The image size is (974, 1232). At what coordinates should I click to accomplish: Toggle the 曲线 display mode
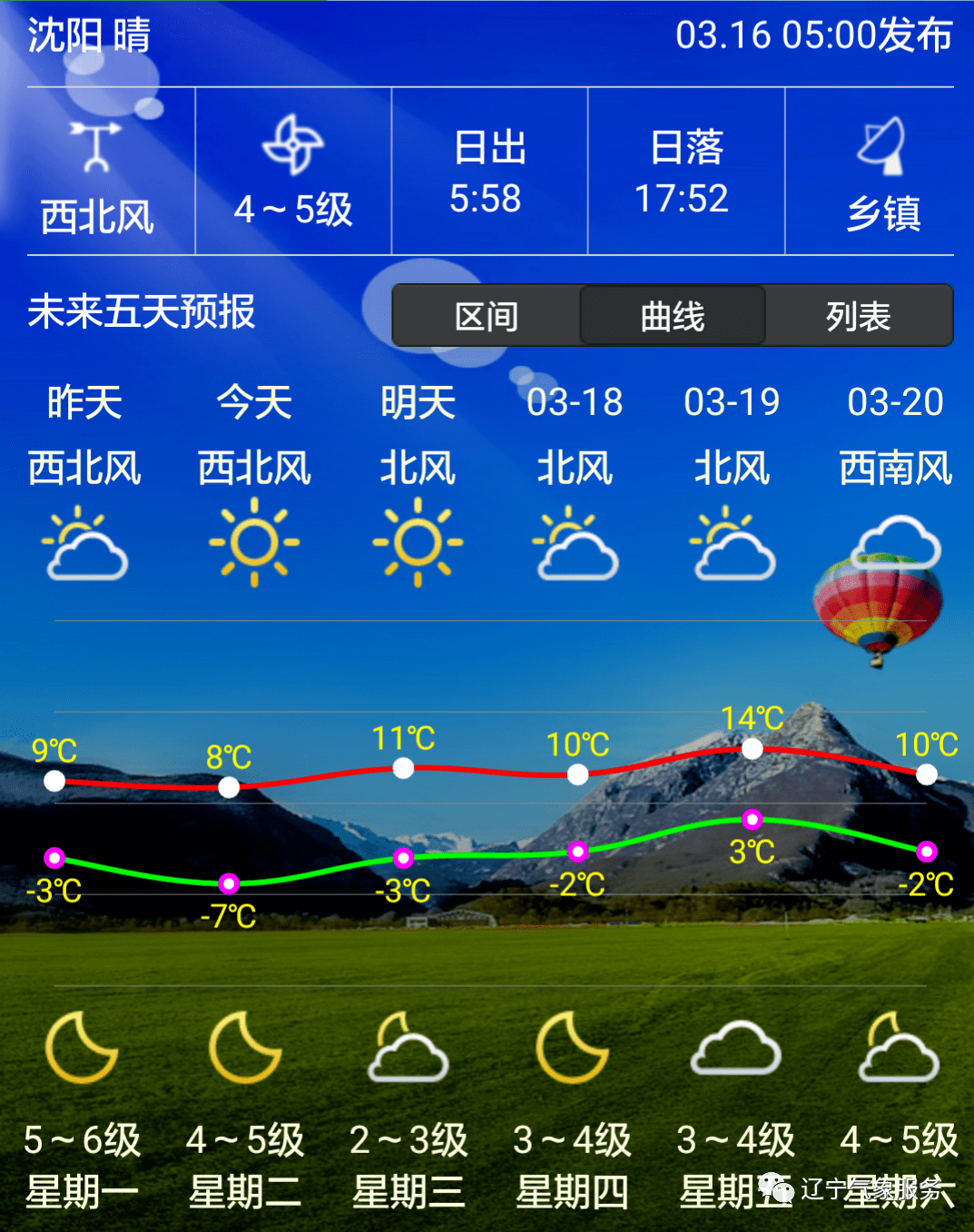[672, 316]
